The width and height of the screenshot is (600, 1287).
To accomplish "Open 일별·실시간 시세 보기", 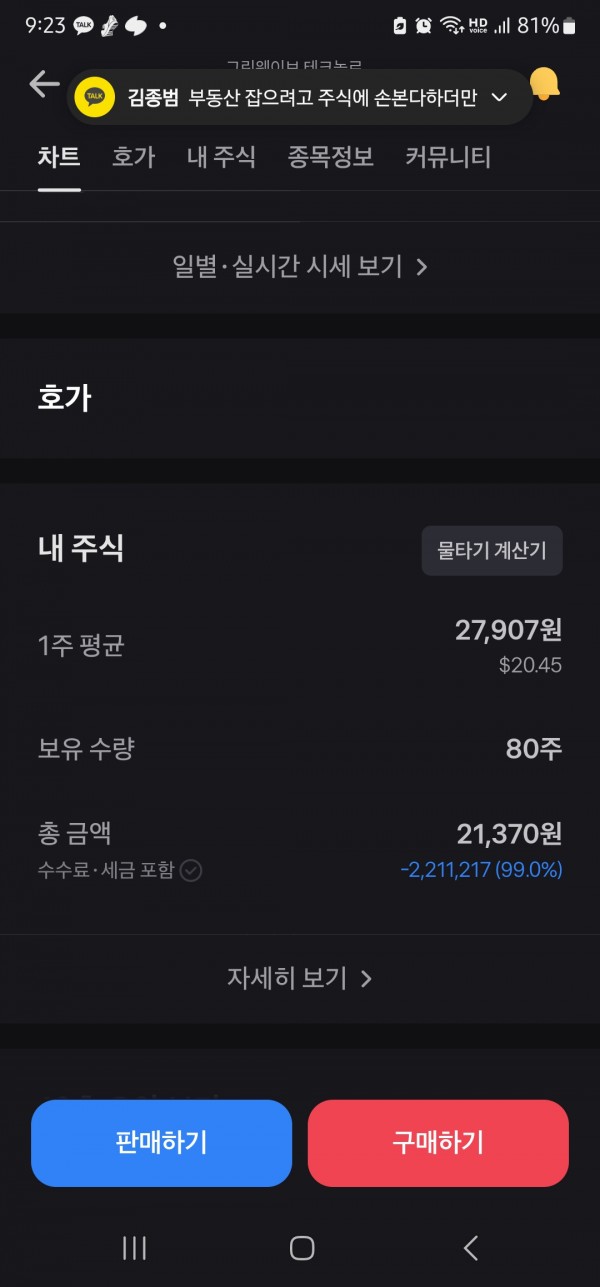I will [300, 267].
